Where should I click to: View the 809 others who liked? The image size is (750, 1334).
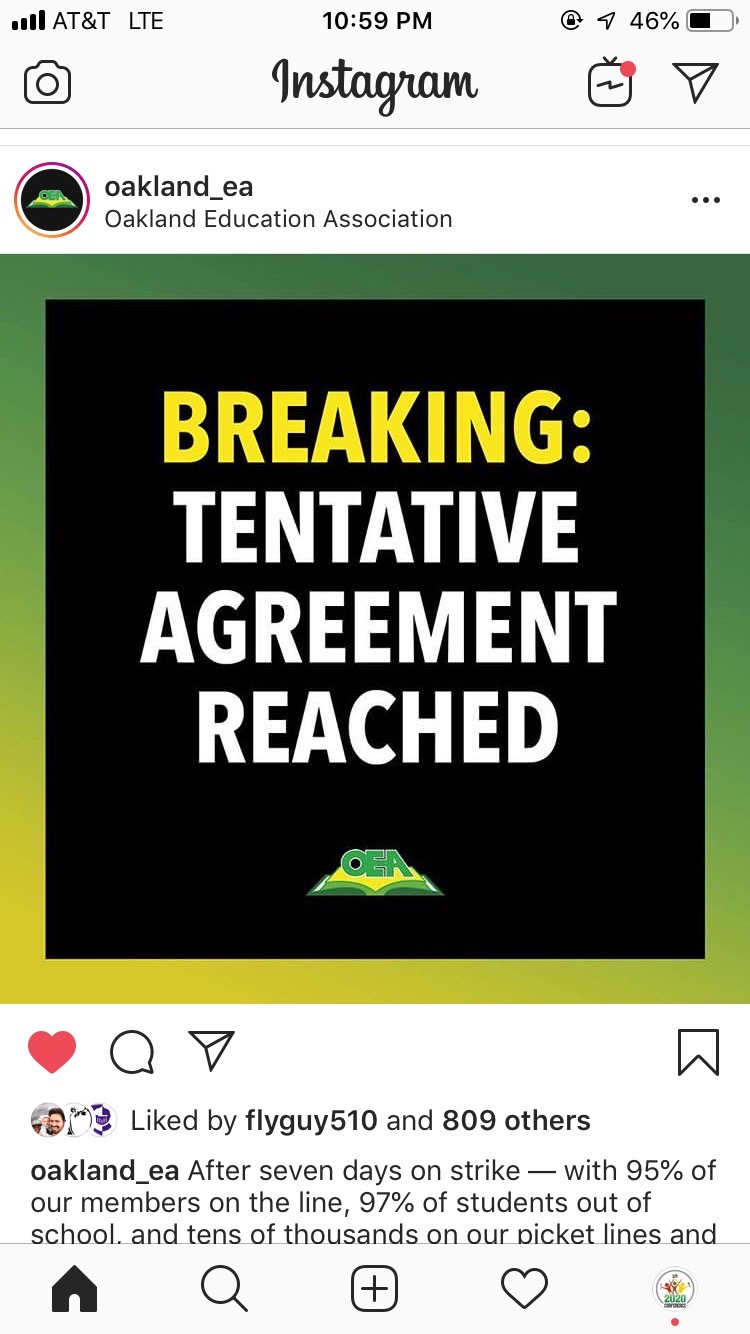pyautogui.click(x=516, y=1121)
